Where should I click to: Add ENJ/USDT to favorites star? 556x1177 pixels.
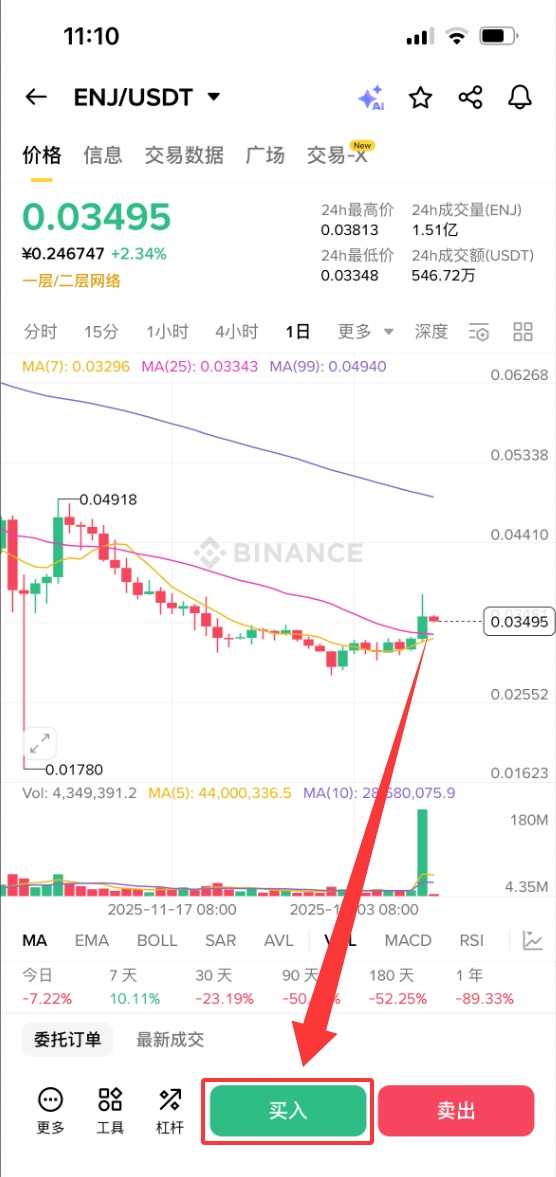tap(421, 98)
